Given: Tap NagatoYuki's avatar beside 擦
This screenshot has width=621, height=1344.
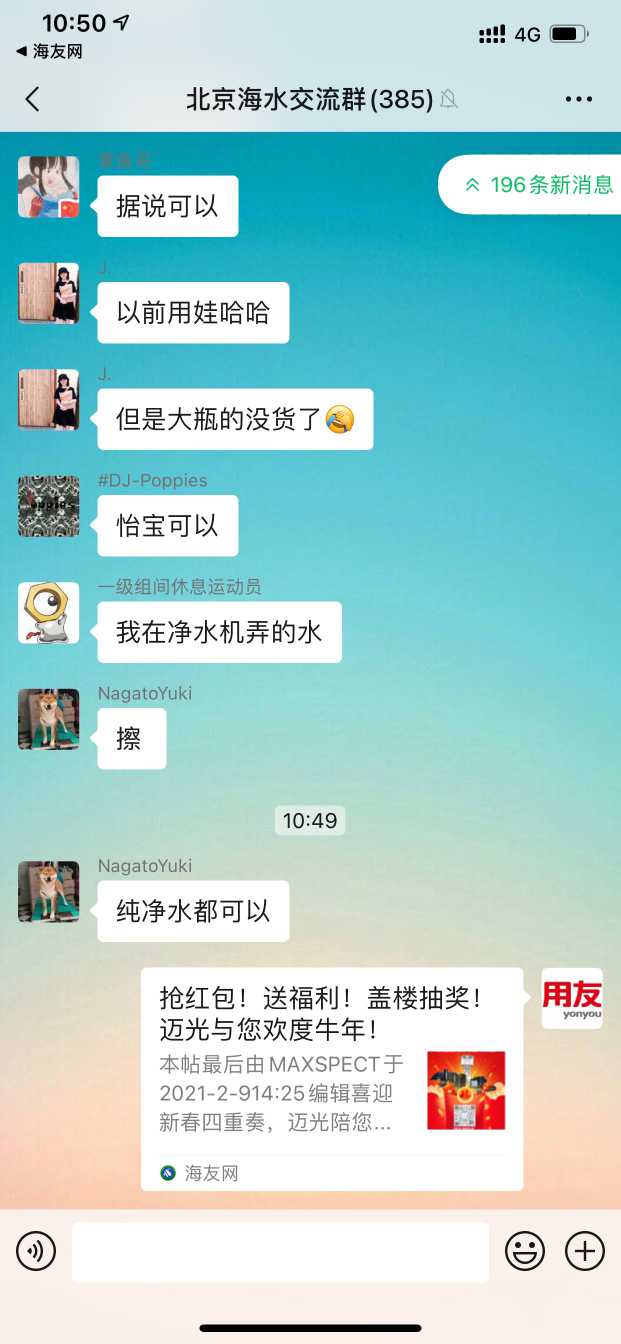Looking at the screenshot, I should pyautogui.click(x=48, y=719).
